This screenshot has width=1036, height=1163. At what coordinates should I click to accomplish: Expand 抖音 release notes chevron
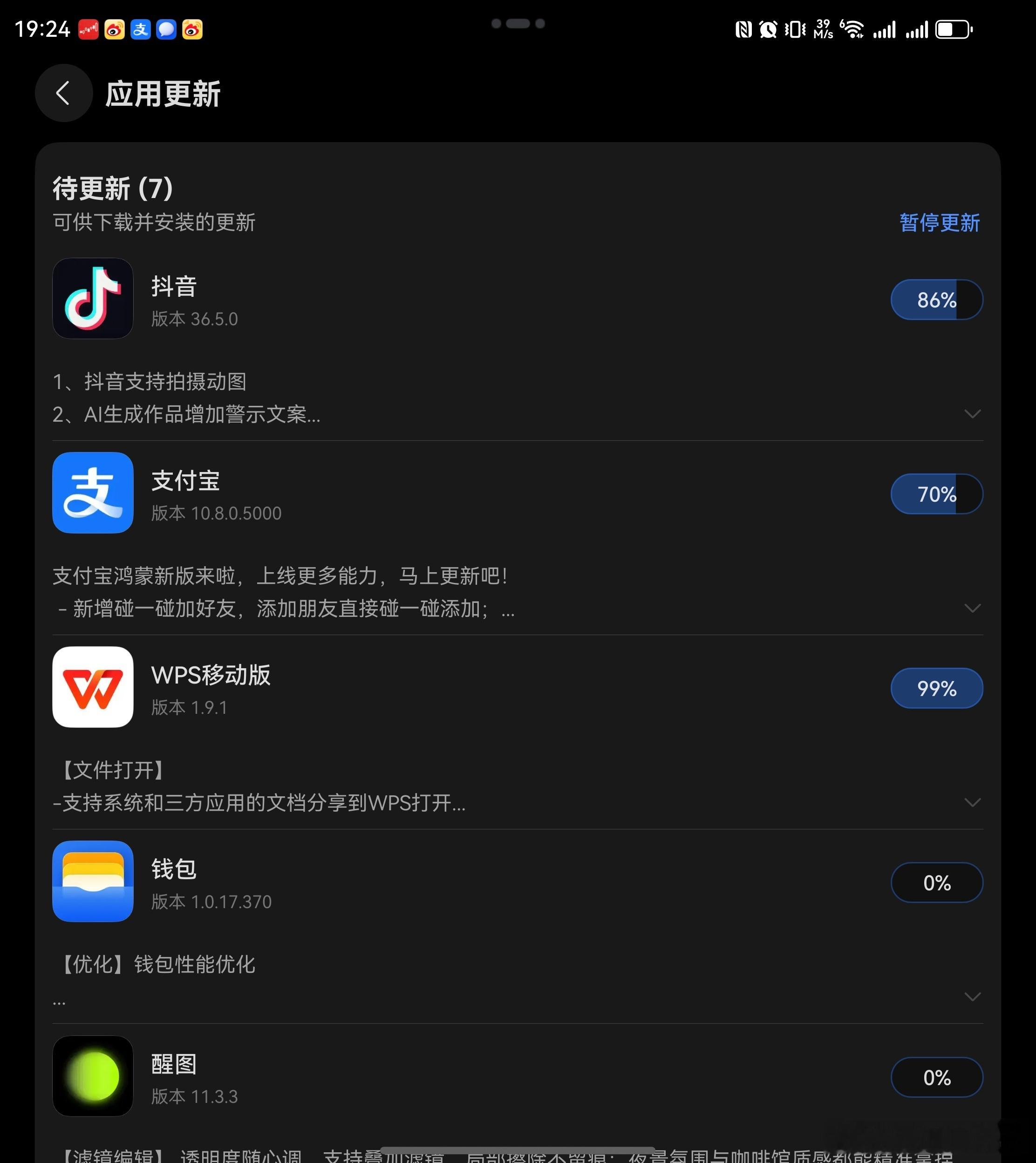point(972,414)
